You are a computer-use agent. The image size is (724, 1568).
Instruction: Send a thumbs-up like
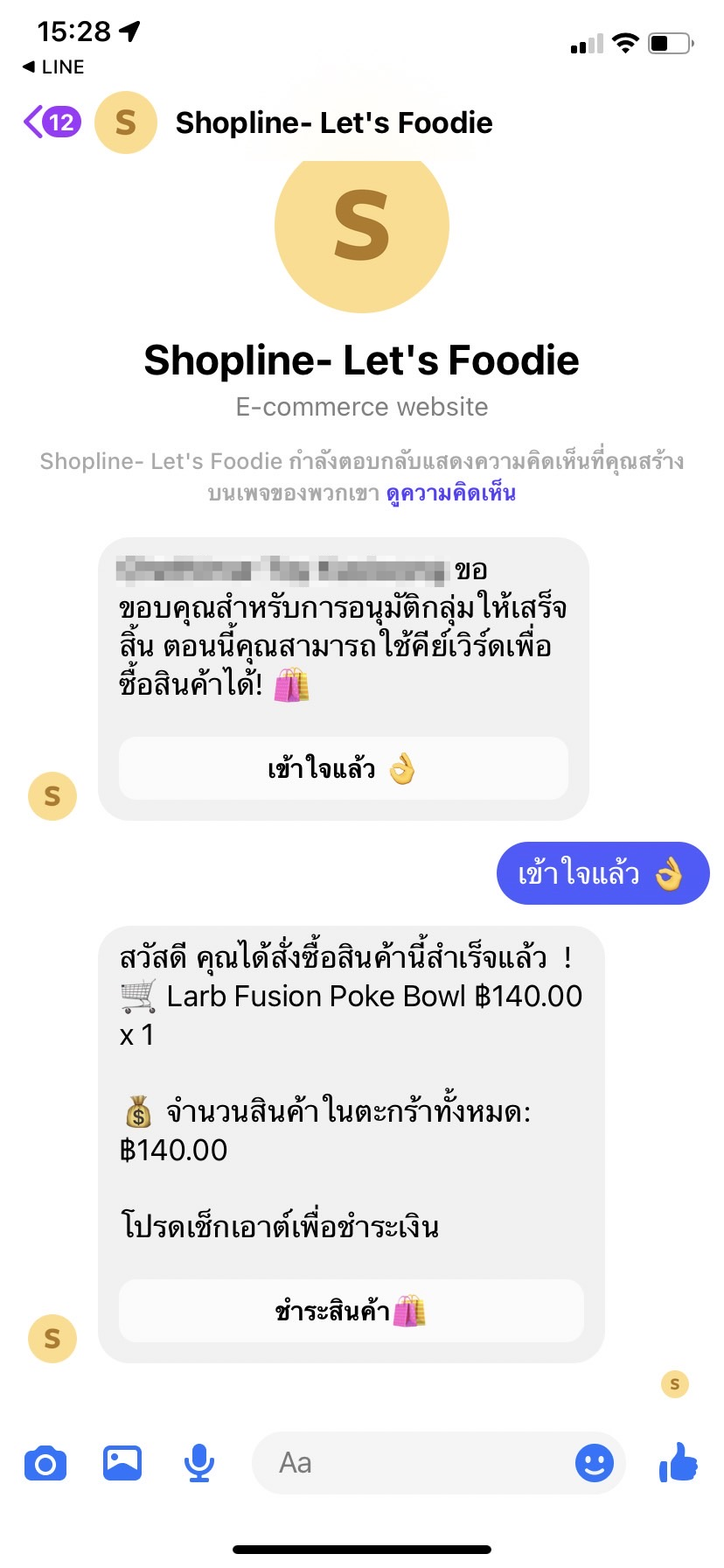(x=679, y=1461)
